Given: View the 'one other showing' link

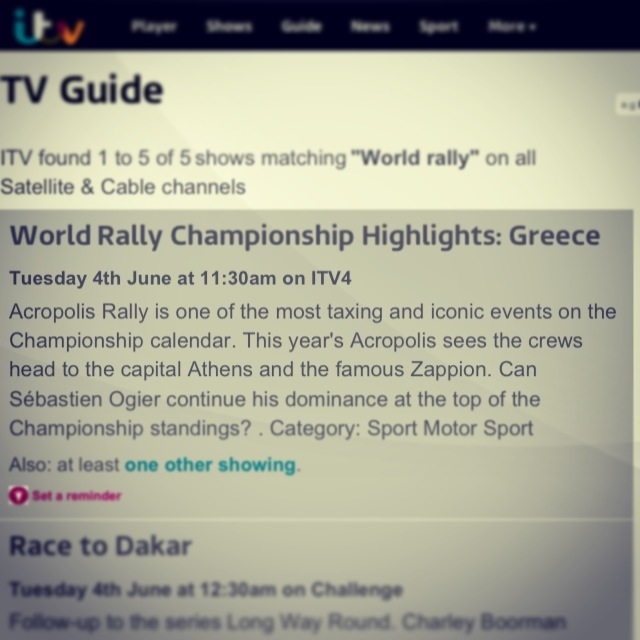Looking at the screenshot, I should pos(210,465).
